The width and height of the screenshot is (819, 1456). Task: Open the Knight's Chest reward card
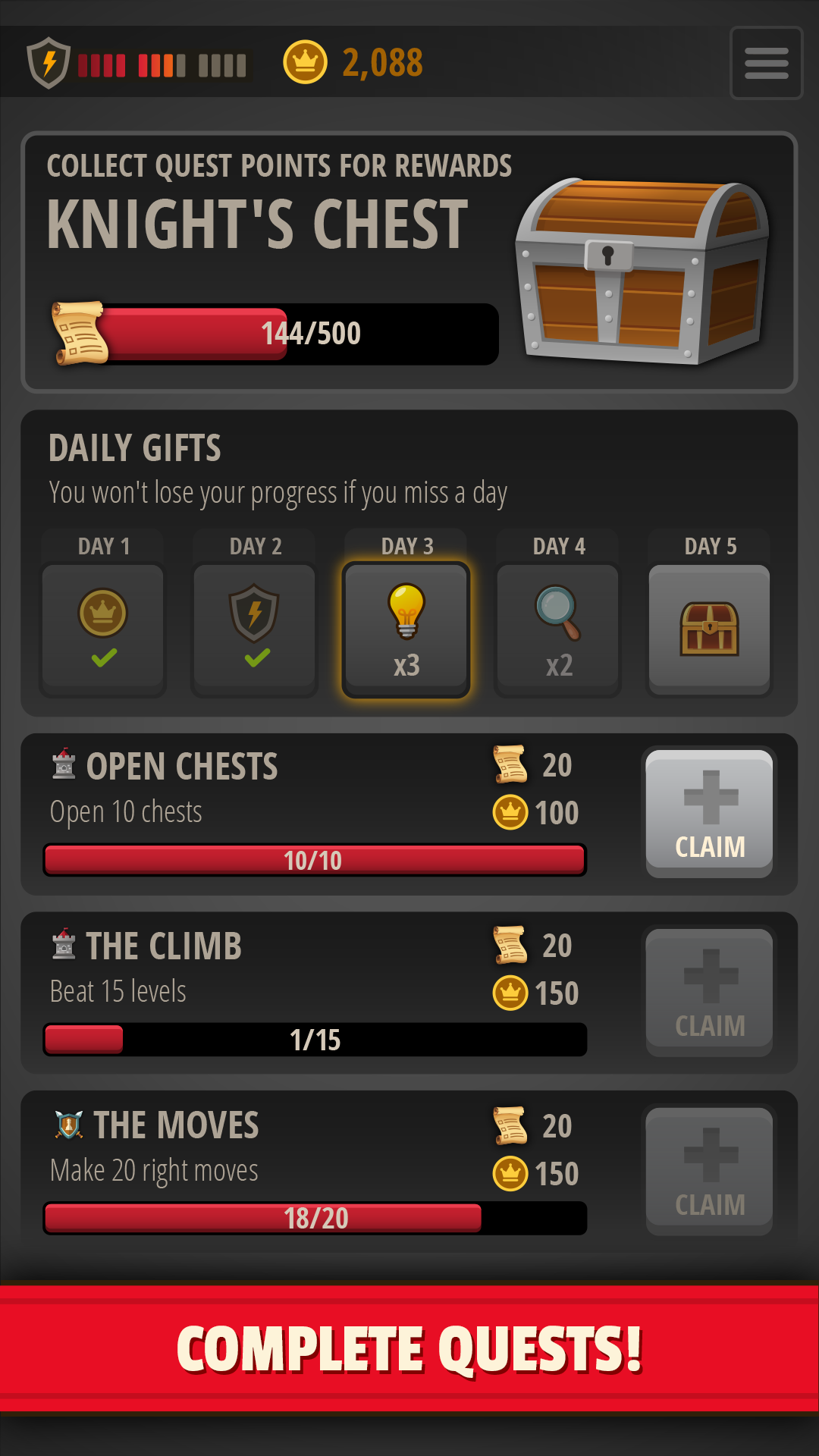pos(642,269)
